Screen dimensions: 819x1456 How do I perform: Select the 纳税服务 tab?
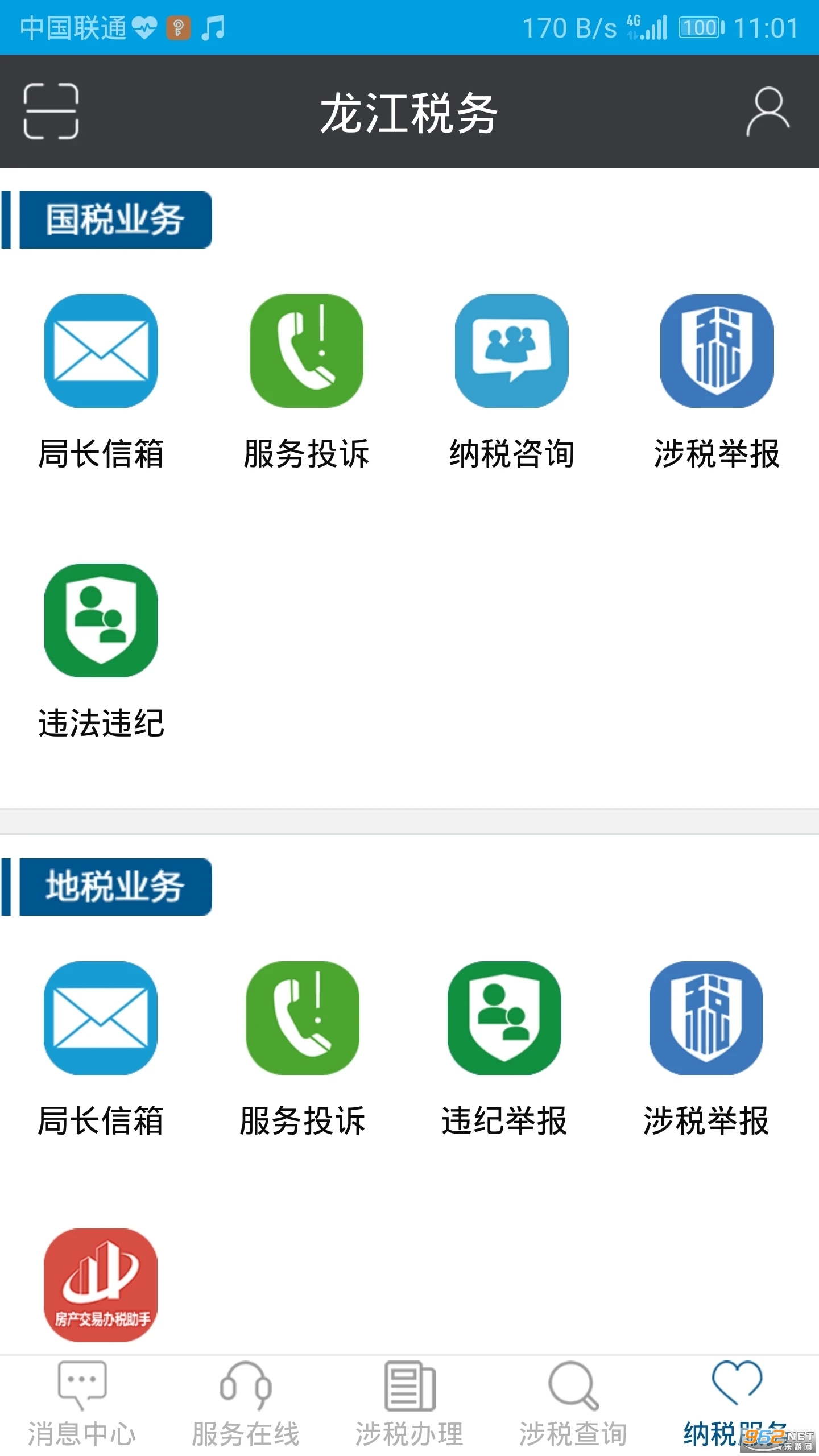point(737,1405)
